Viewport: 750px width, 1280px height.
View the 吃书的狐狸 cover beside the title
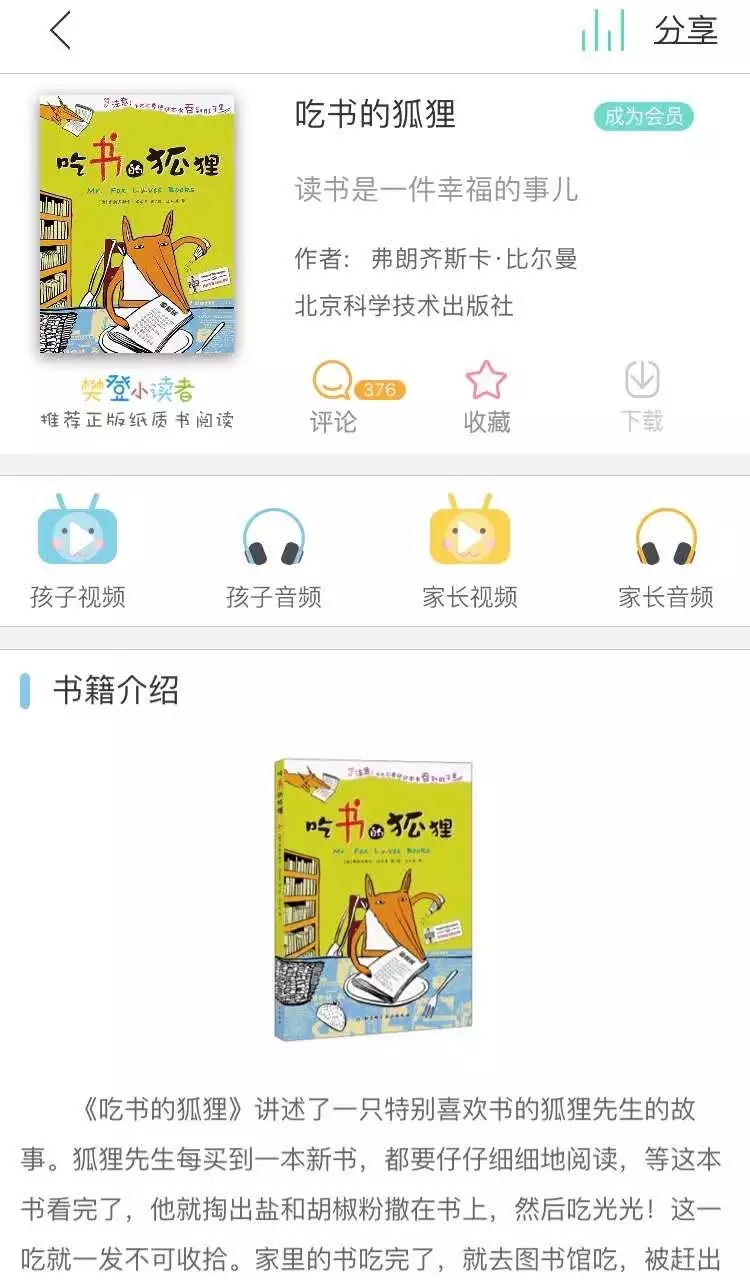[x=137, y=224]
